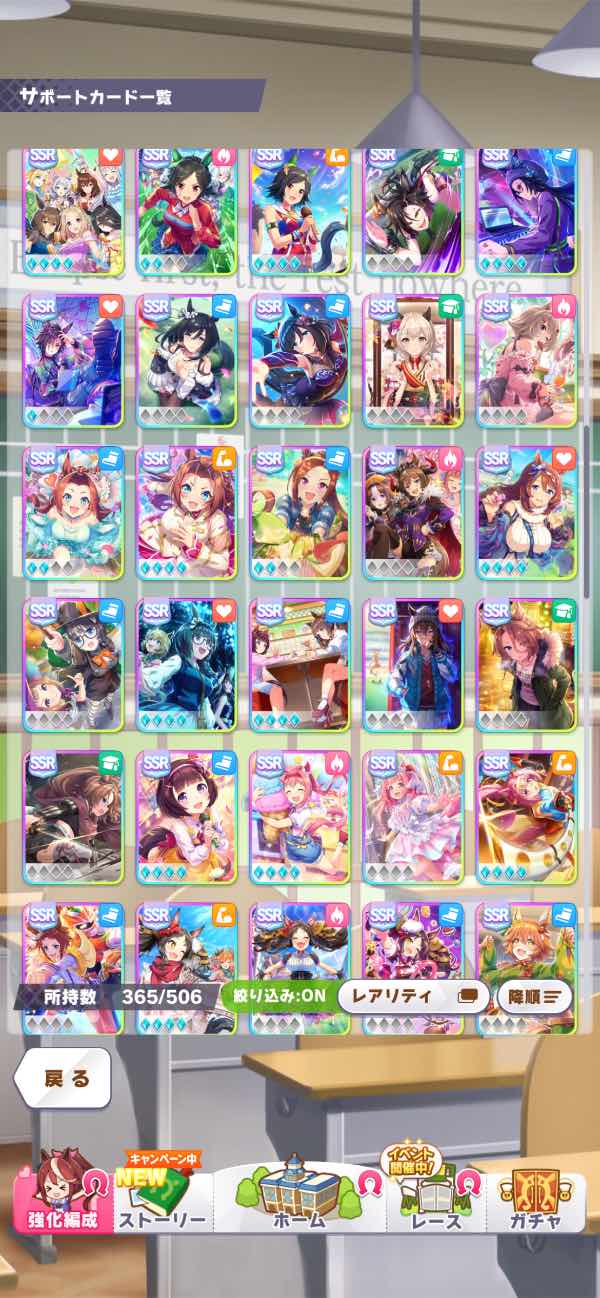Toggle the 降順 sort order
The image size is (600, 1298).
click(x=534, y=996)
